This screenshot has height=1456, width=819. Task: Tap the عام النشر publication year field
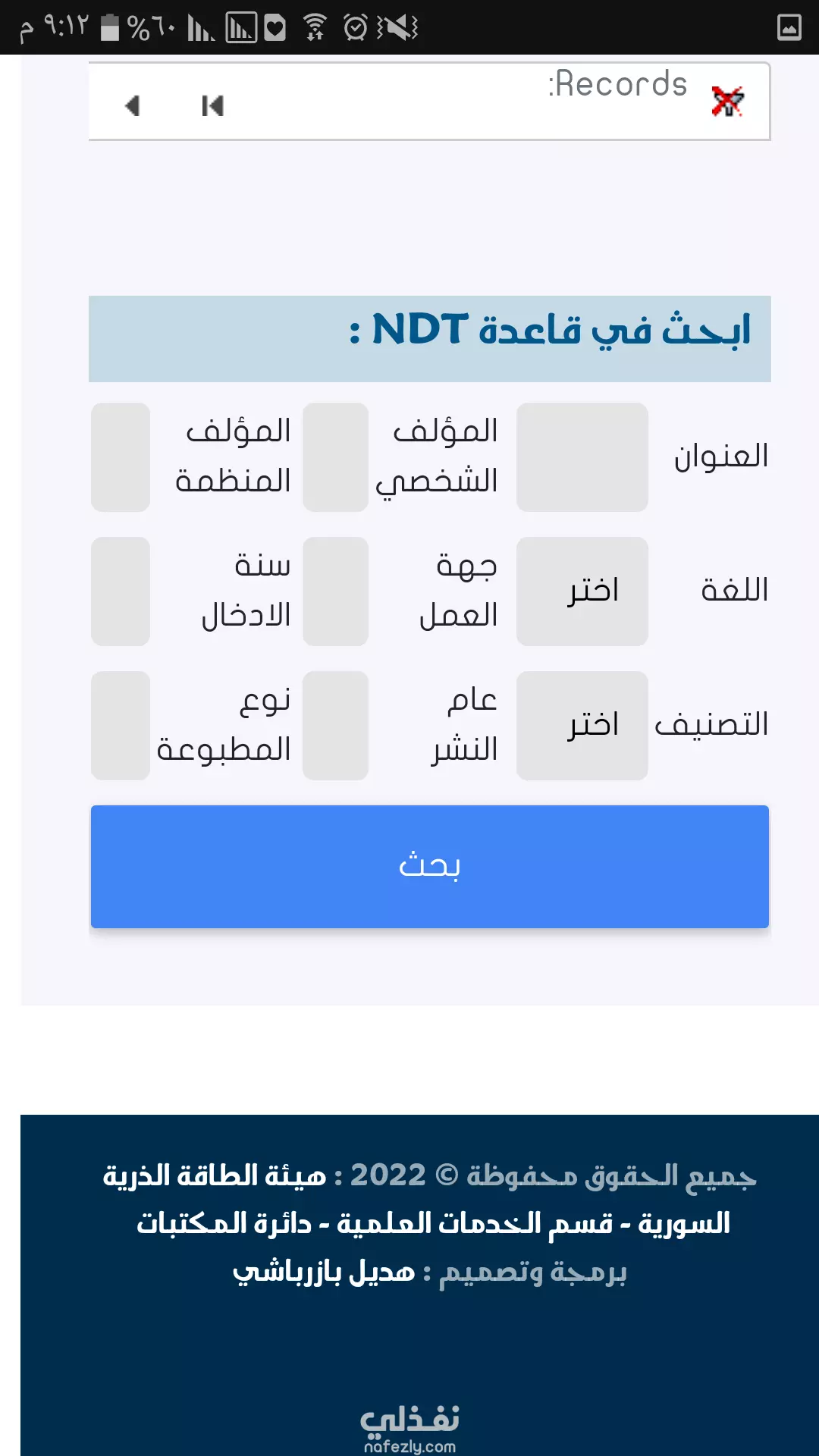coord(335,726)
